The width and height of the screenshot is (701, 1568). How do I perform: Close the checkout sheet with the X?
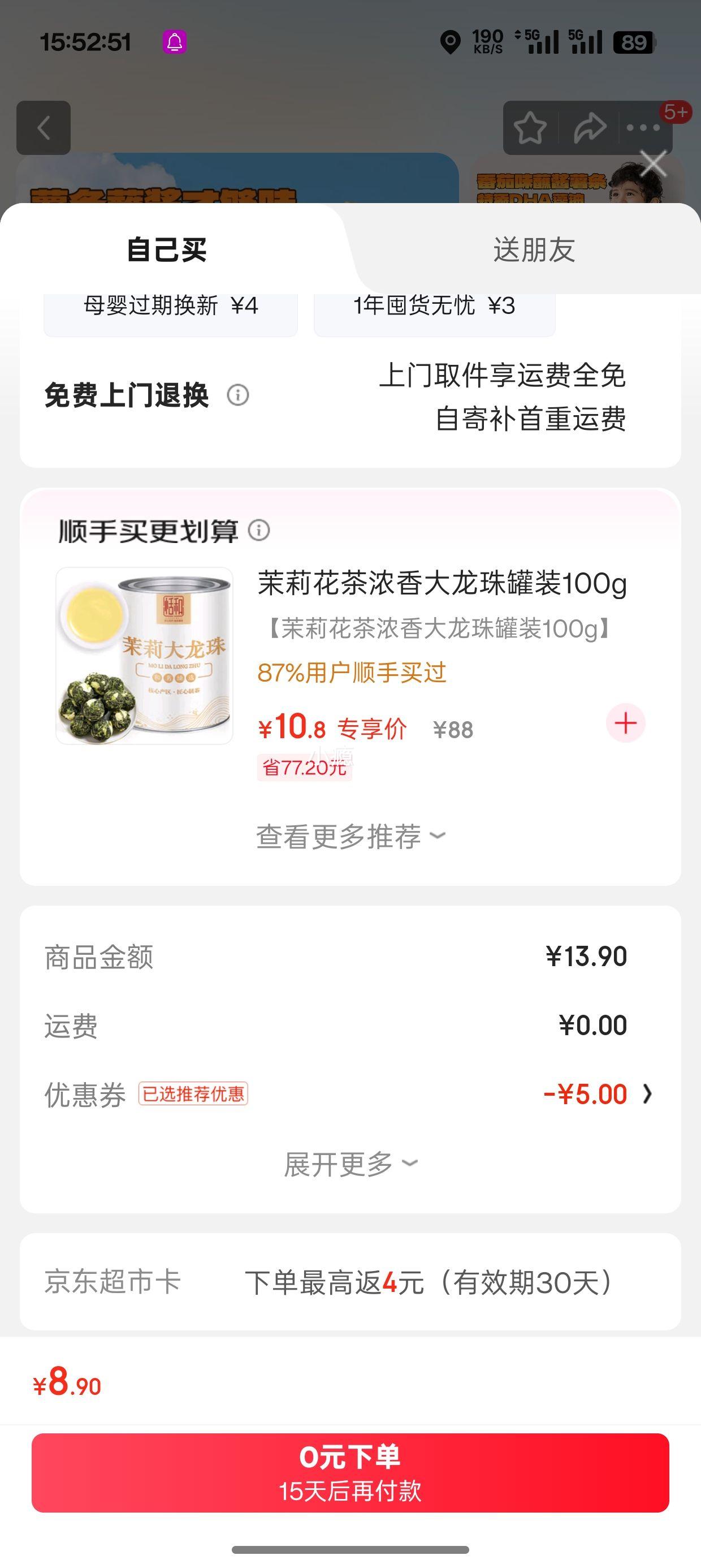click(x=654, y=165)
